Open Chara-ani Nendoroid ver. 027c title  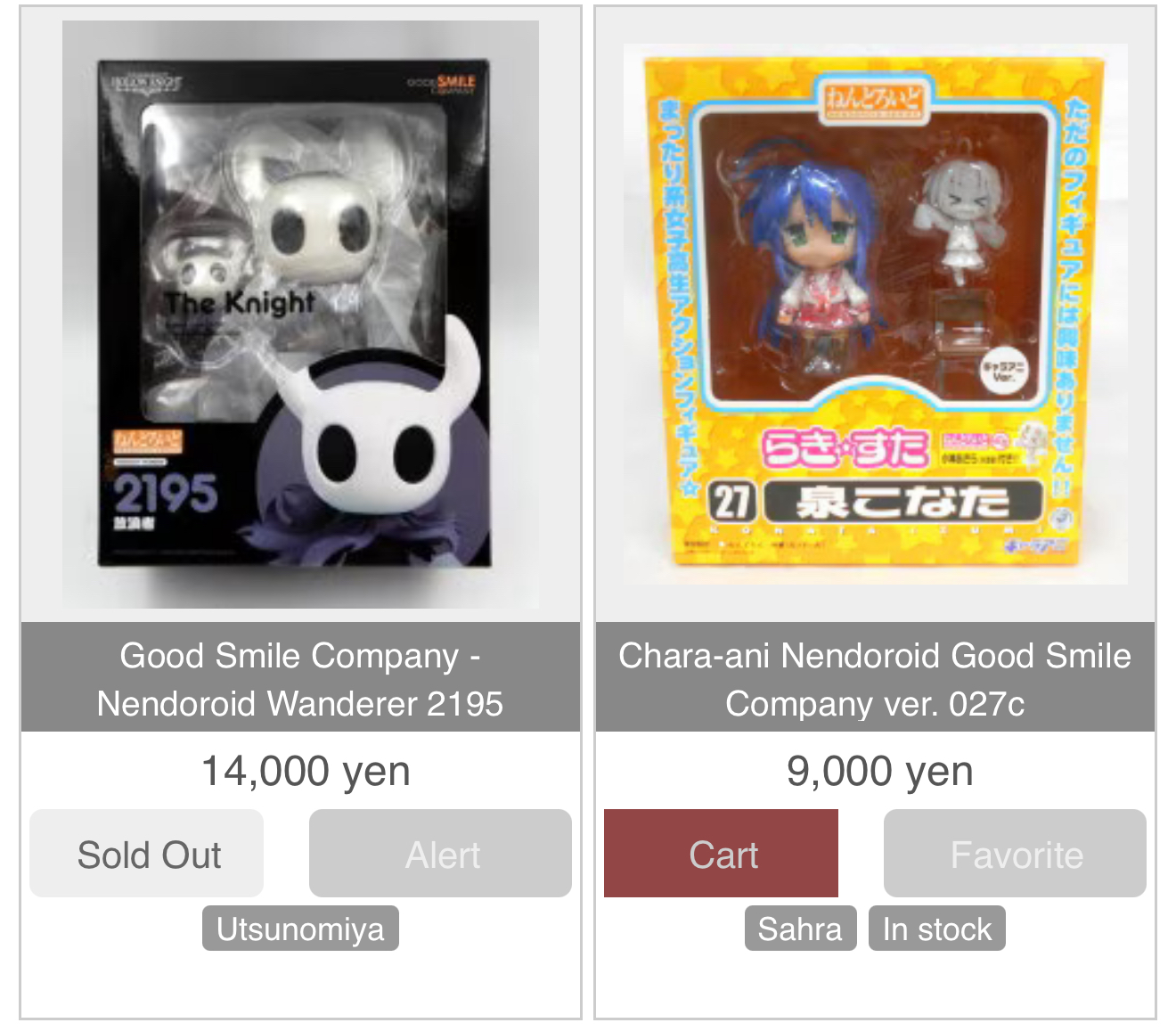[x=875, y=679]
